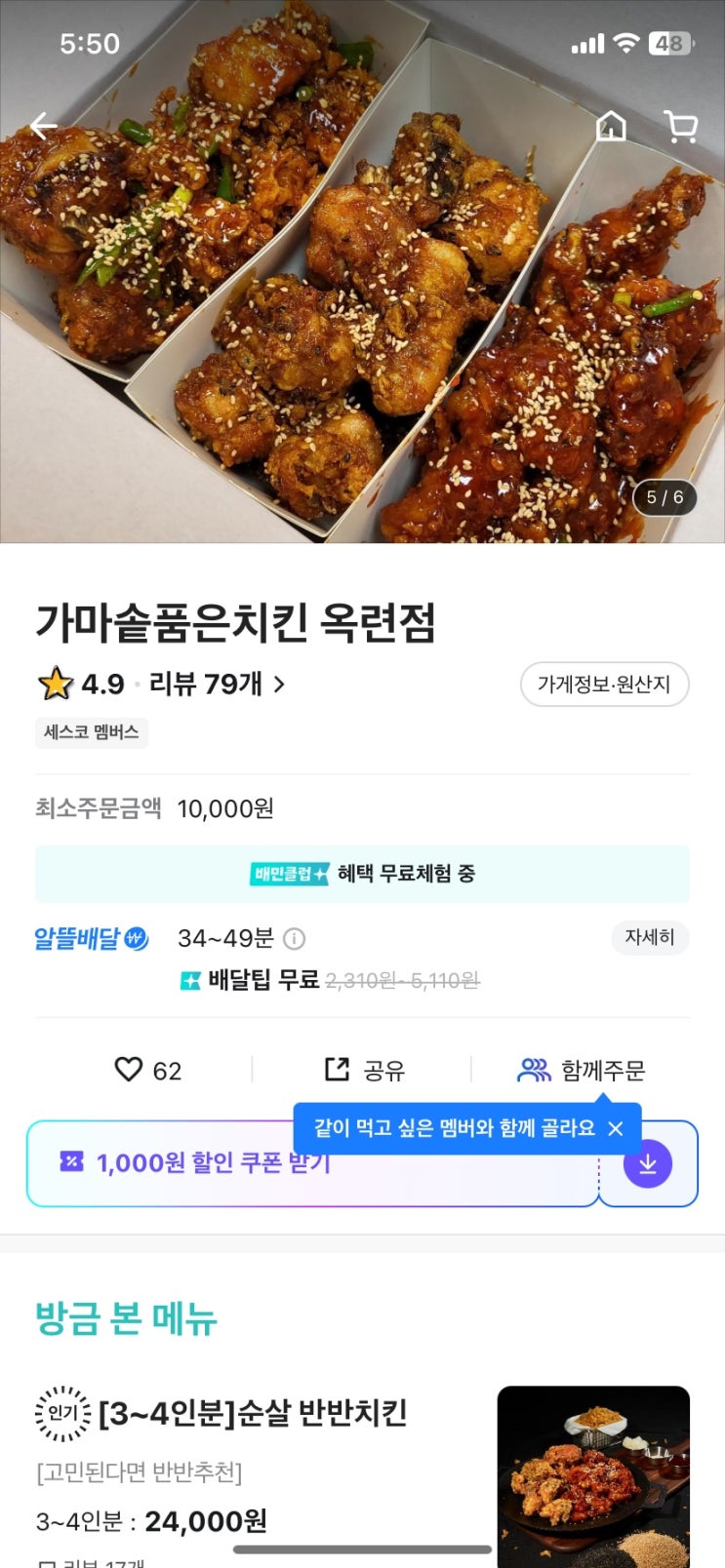Screen dimensions: 725x1568
Task: Start a group order with 함께주문
Action: pyautogui.click(x=582, y=1070)
